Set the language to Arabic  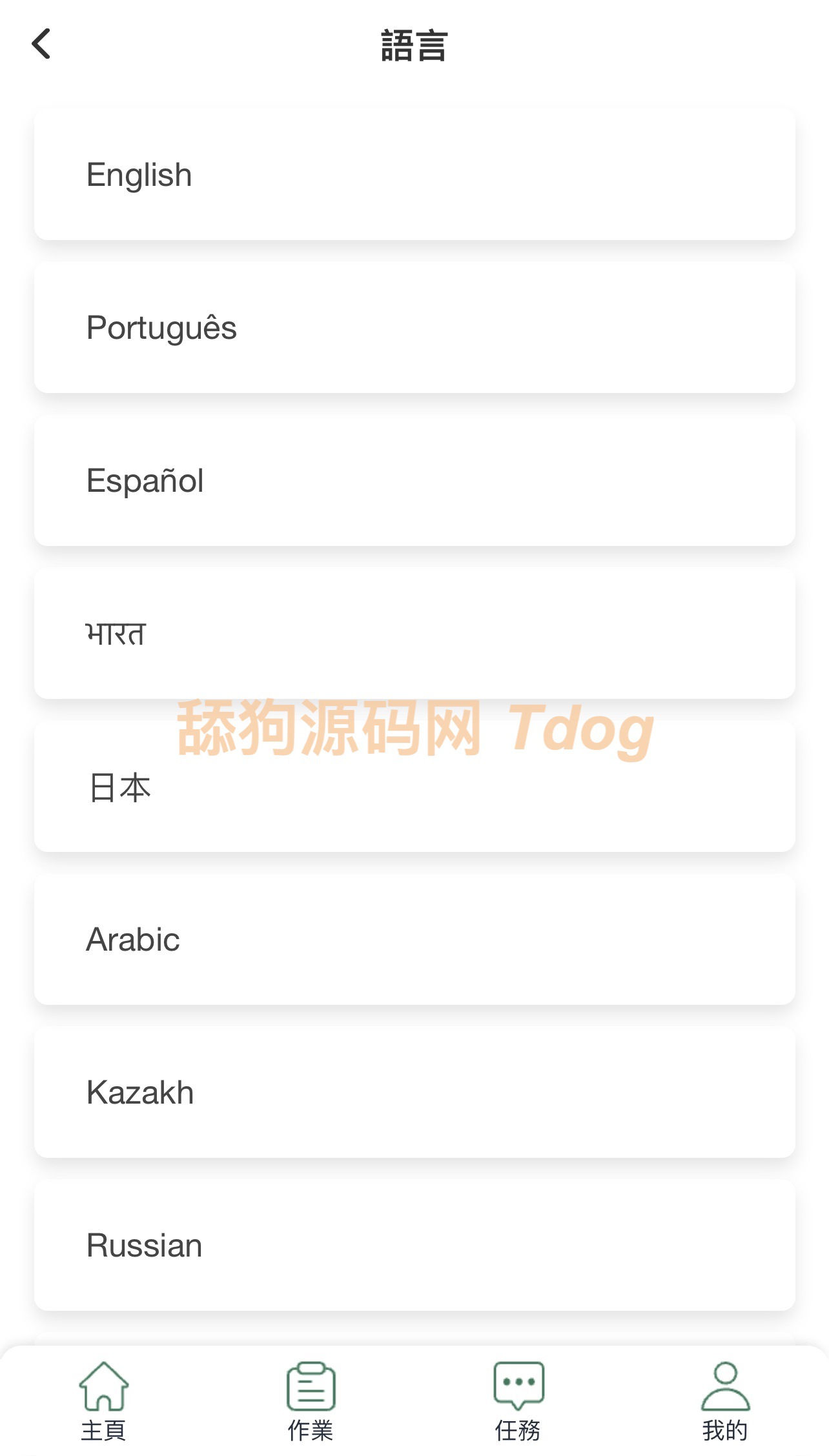pyautogui.click(x=414, y=939)
